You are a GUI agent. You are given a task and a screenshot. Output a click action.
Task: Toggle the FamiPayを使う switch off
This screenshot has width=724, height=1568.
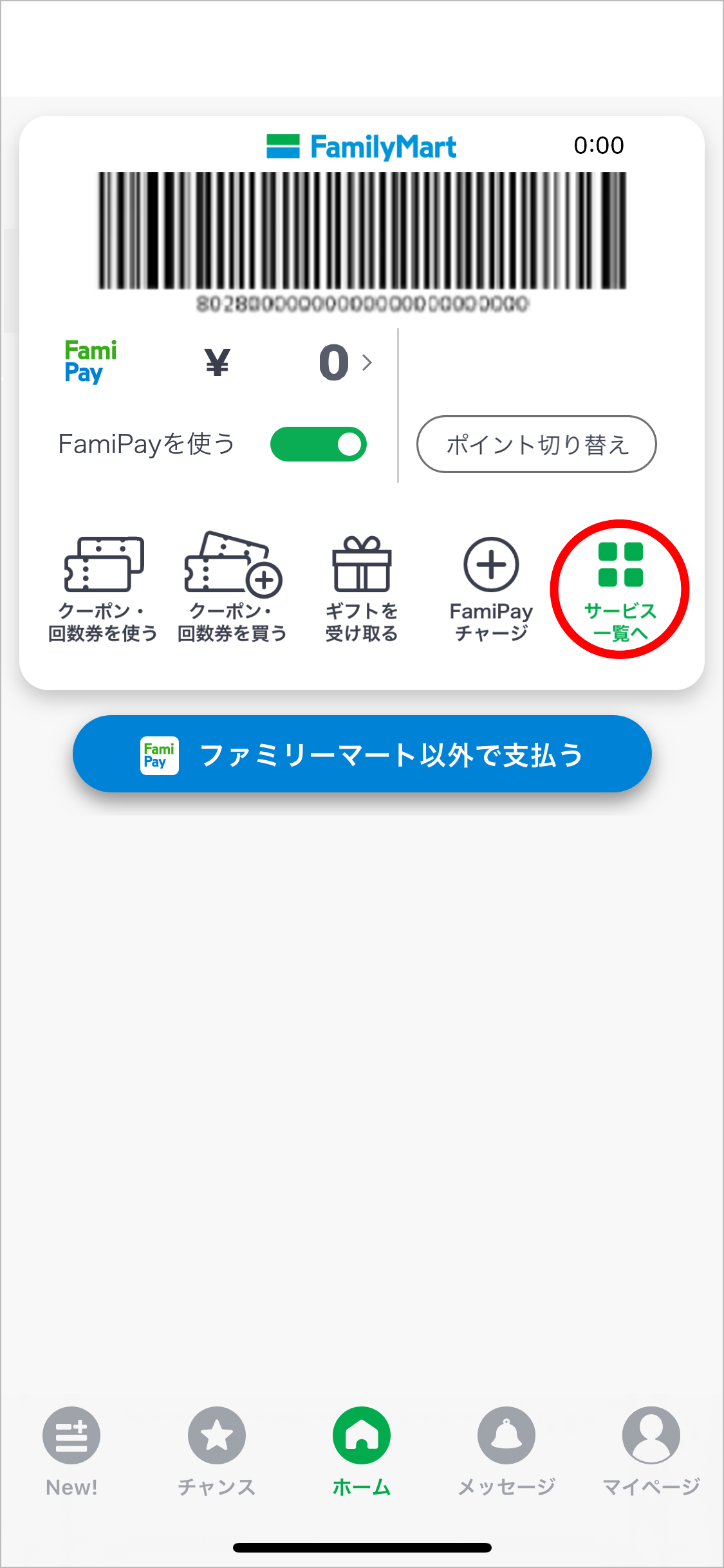coord(319,445)
